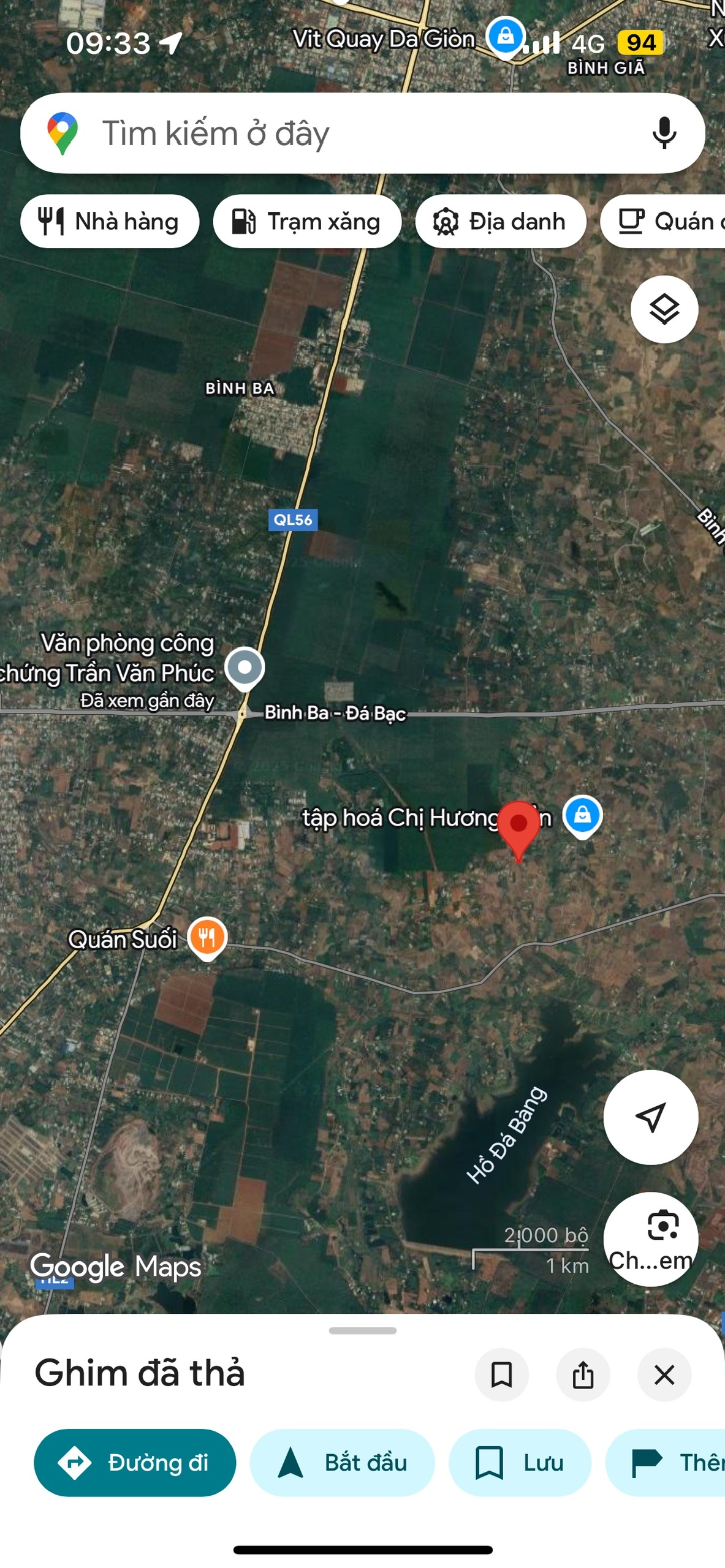The height and width of the screenshot is (1568, 725).
Task: Bookmark the dropped pin from header
Action: coord(501,1374)
